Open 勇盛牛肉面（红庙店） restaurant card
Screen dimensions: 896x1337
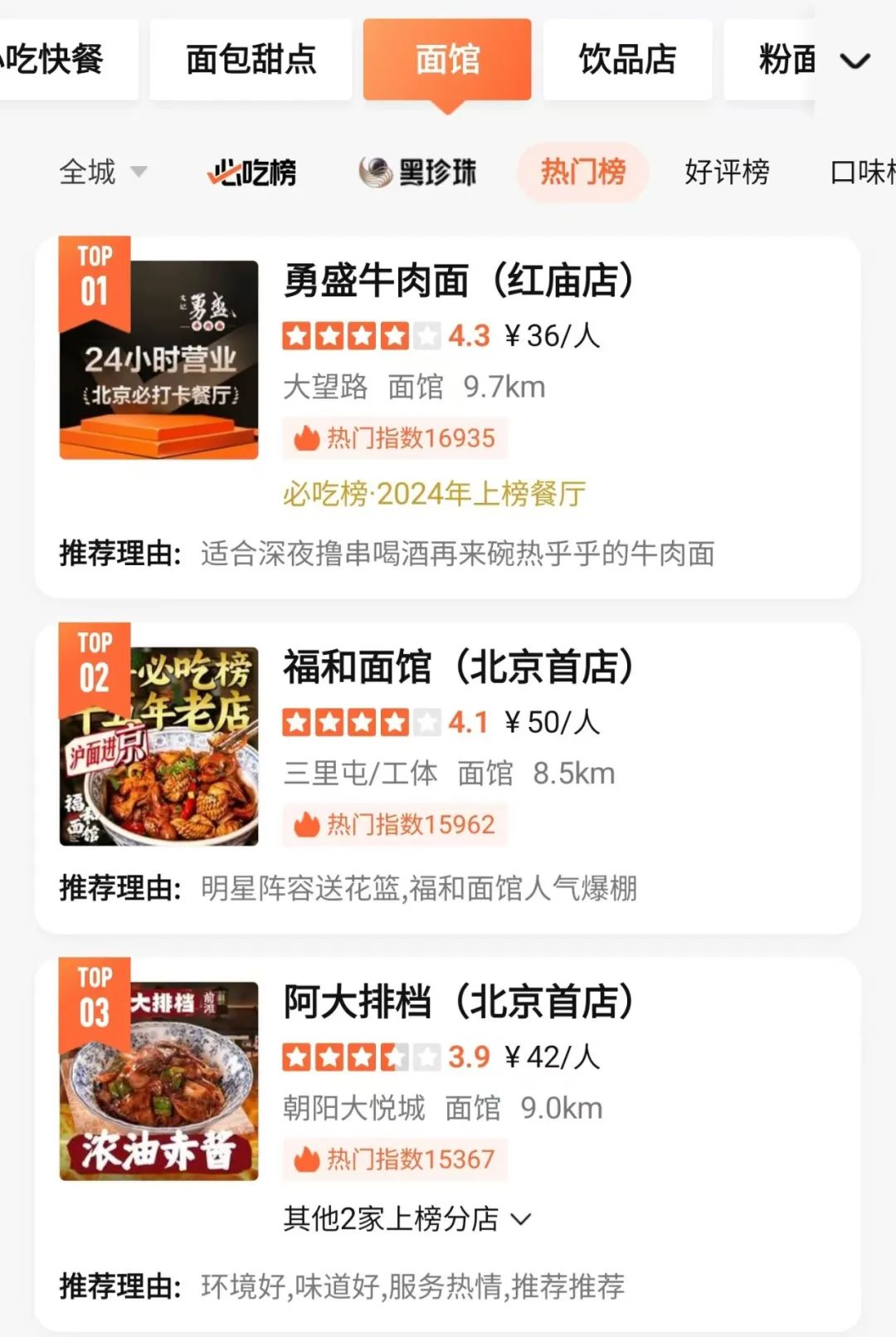(459, 281)
